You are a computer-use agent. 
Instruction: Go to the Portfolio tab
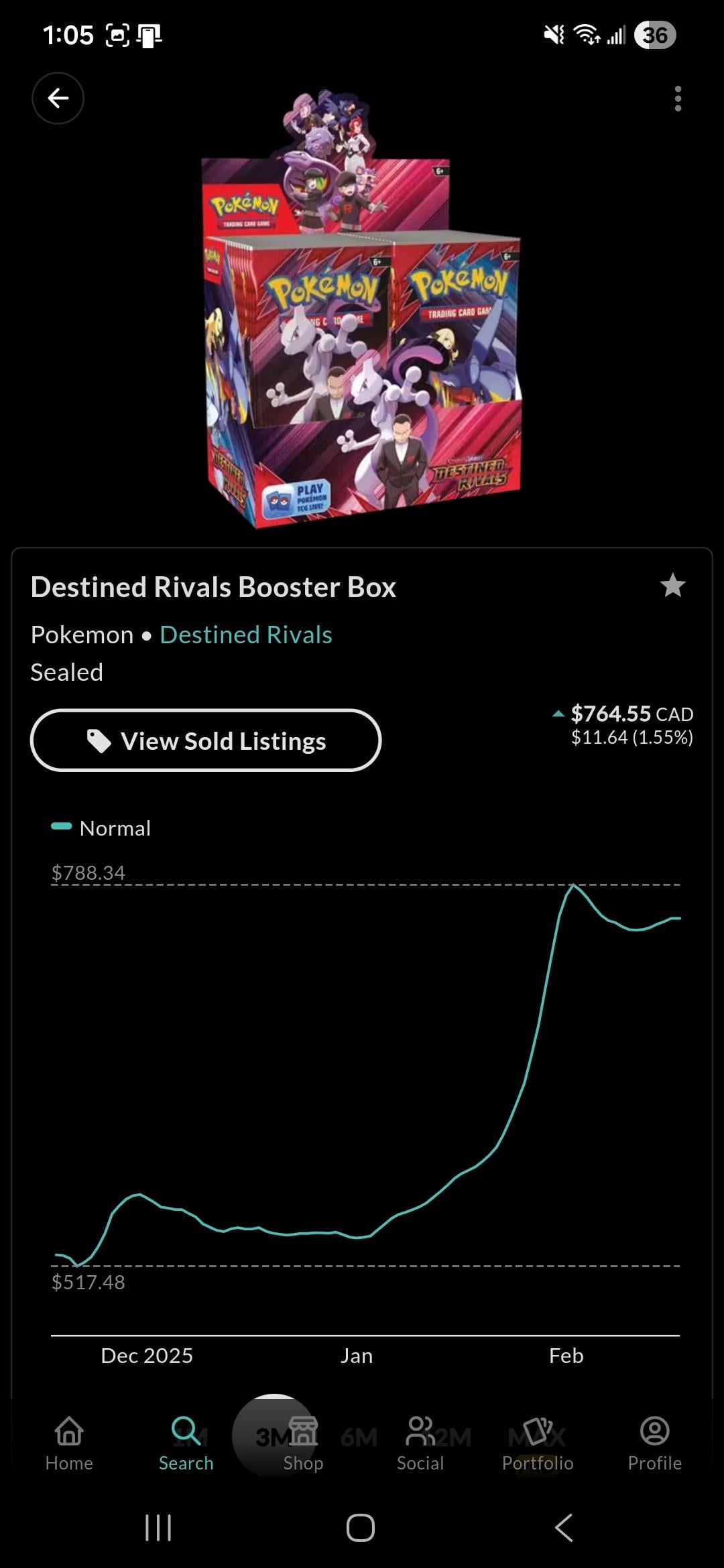pos(538,1442)
